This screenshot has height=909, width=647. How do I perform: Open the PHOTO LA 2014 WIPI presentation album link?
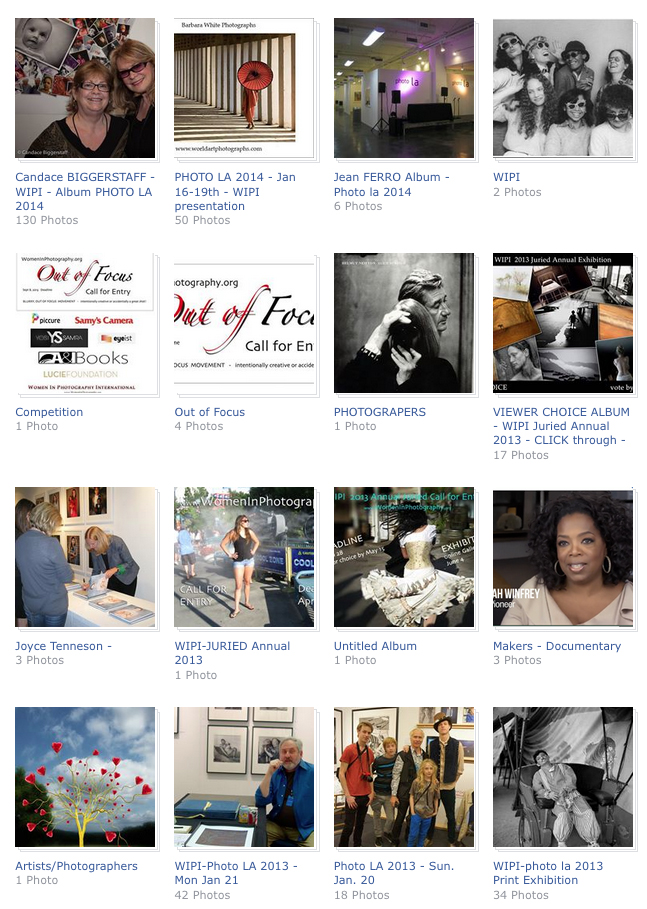[235, 192]
